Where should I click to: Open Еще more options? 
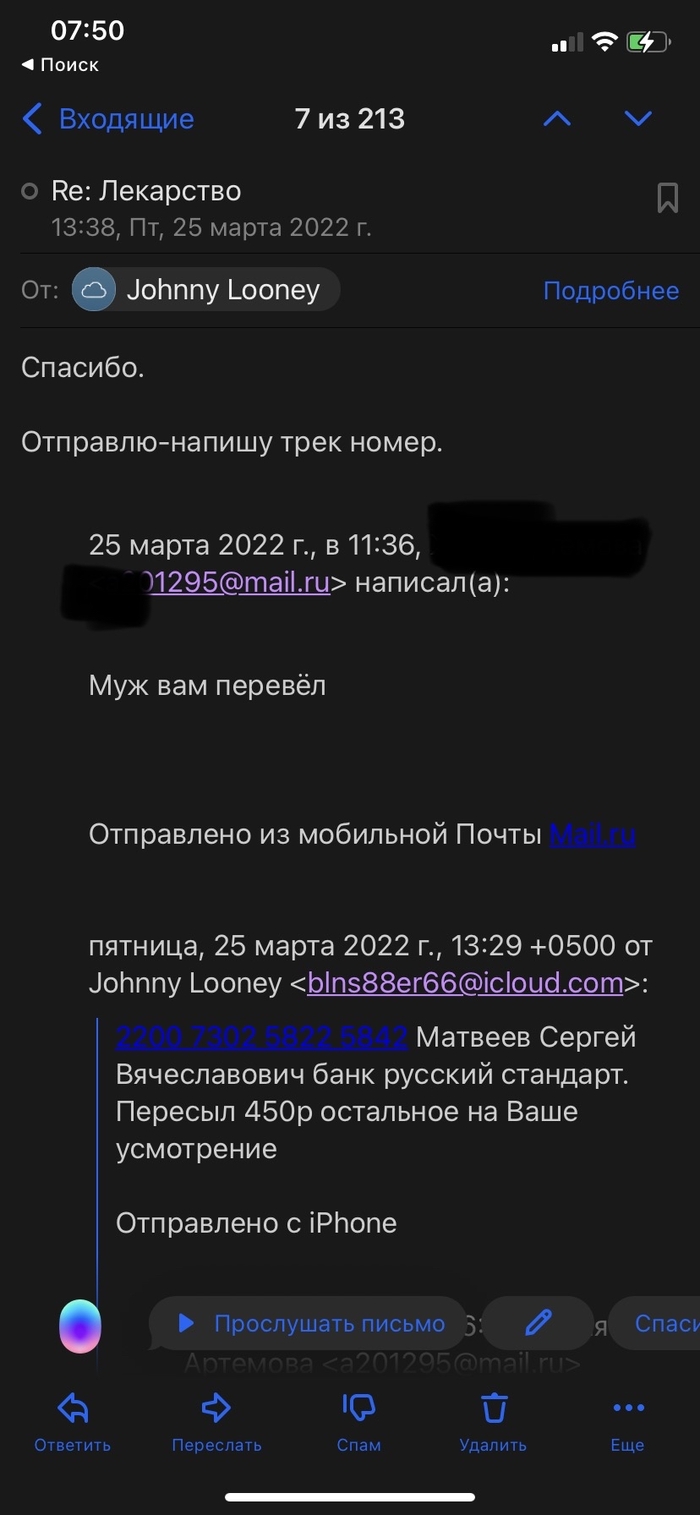627,1422
